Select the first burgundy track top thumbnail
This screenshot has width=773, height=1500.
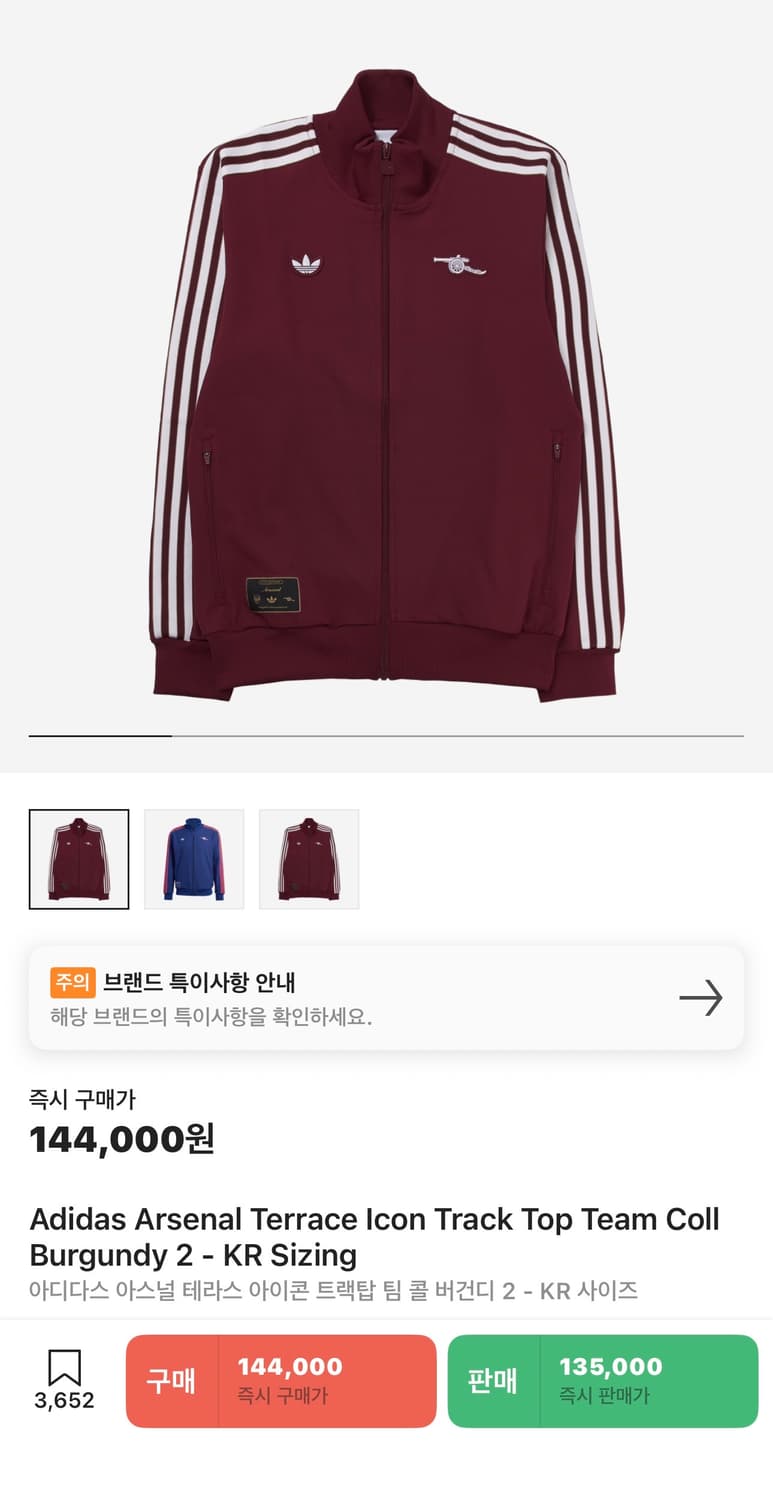79,859
